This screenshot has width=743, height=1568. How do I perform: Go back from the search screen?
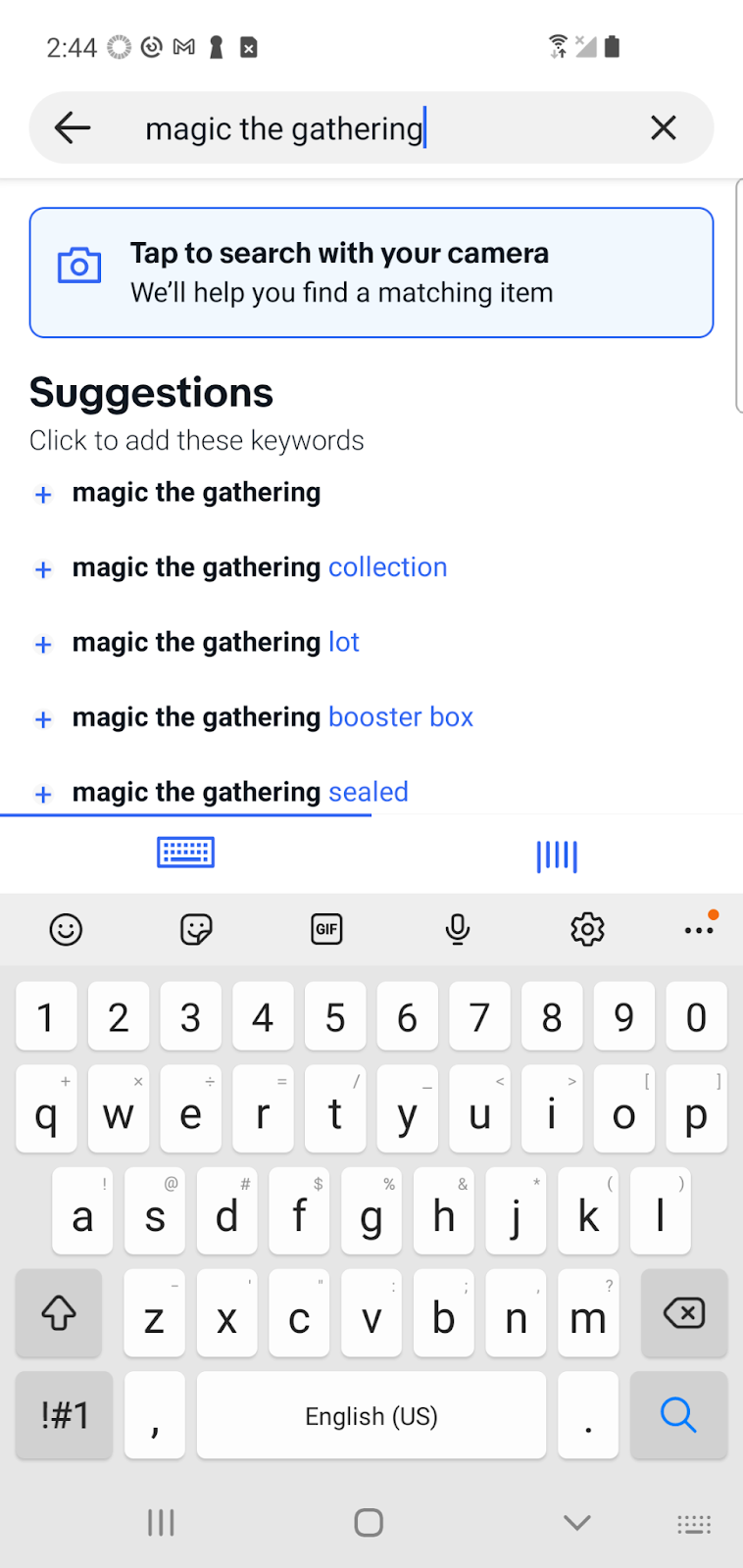point(73,127)
